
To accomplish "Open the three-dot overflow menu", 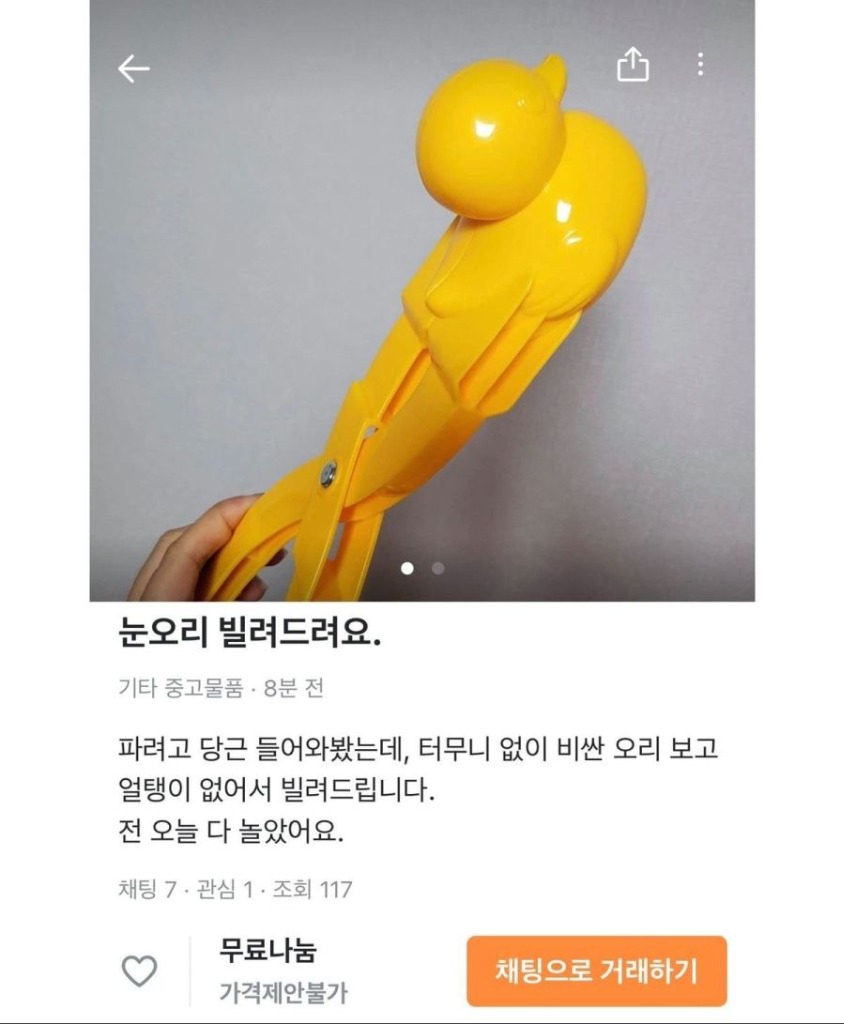I will [x=700, y=66].
